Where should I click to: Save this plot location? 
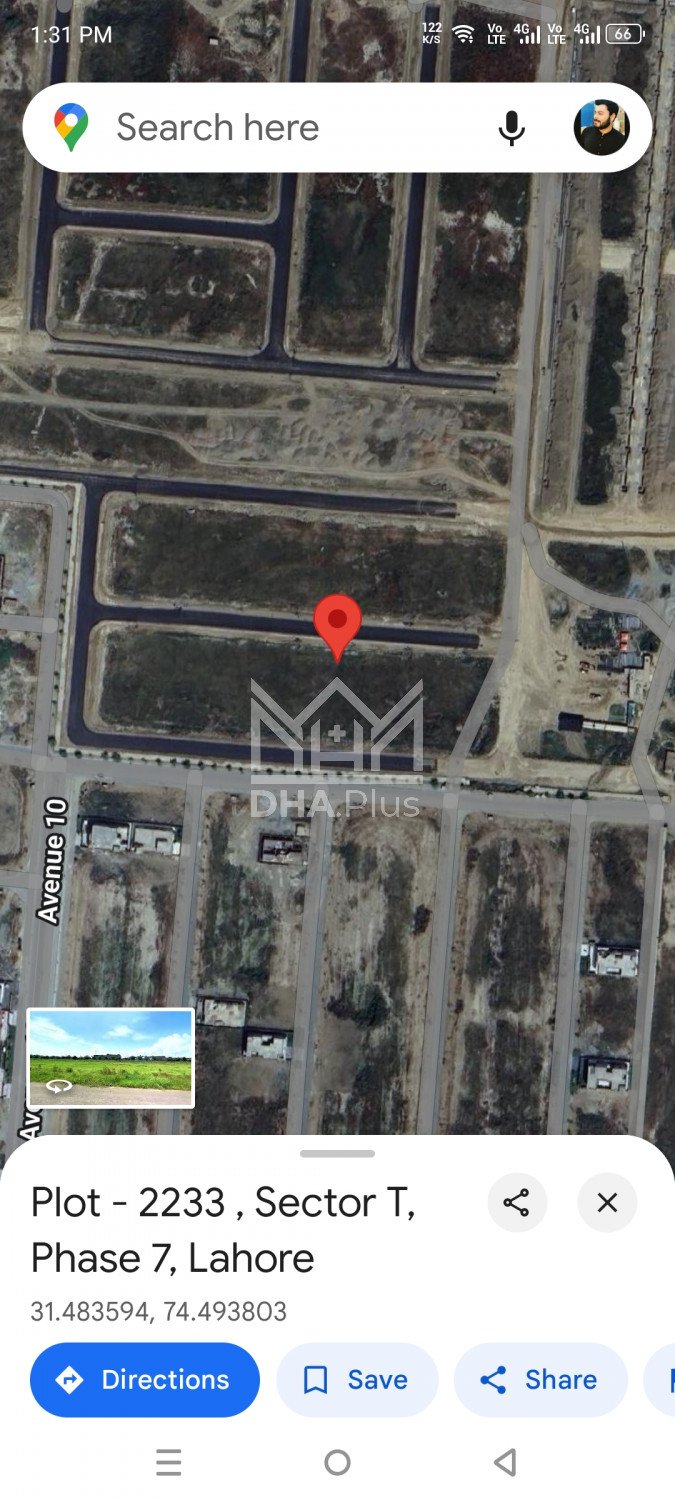coord(357,1380)
